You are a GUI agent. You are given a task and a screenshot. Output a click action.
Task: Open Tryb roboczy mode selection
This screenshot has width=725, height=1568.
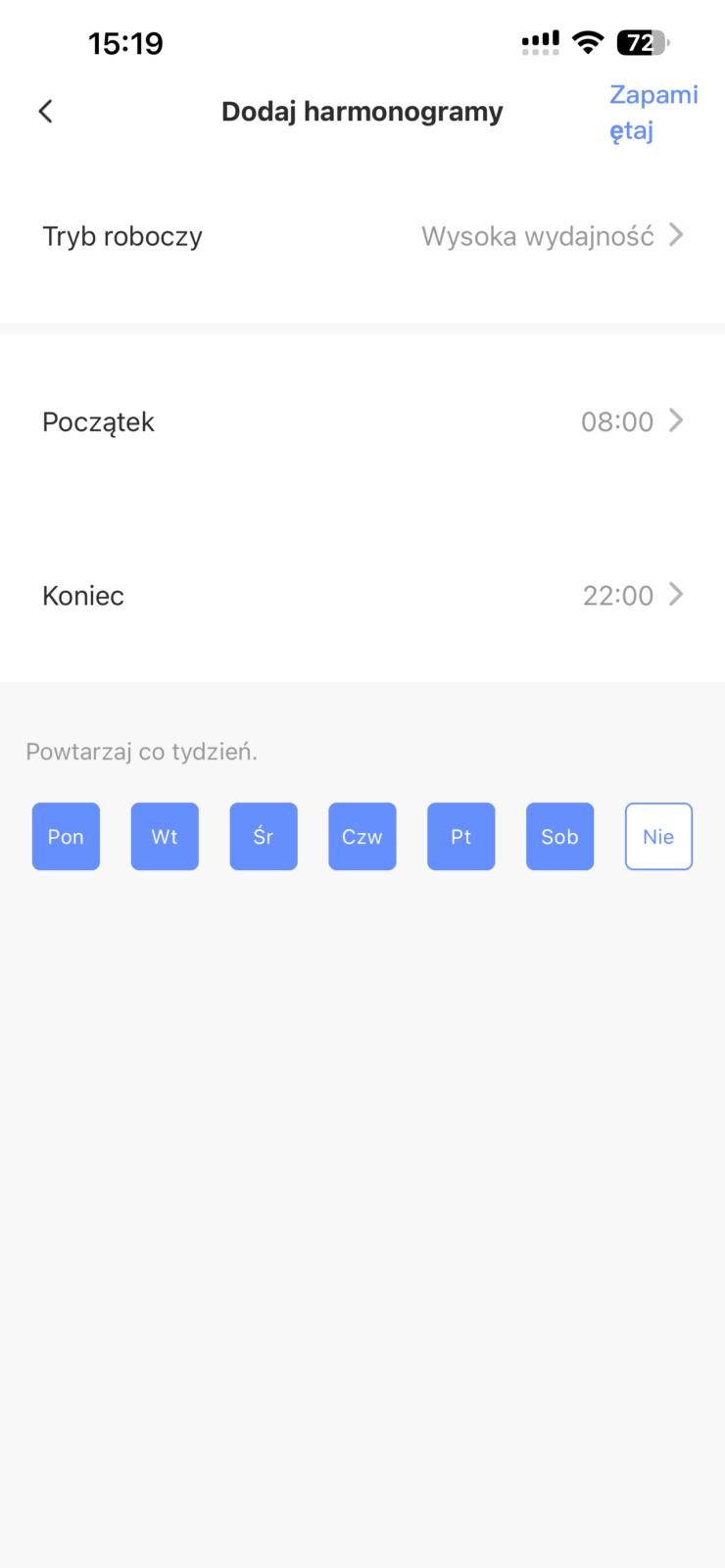[x=362, y=236]
